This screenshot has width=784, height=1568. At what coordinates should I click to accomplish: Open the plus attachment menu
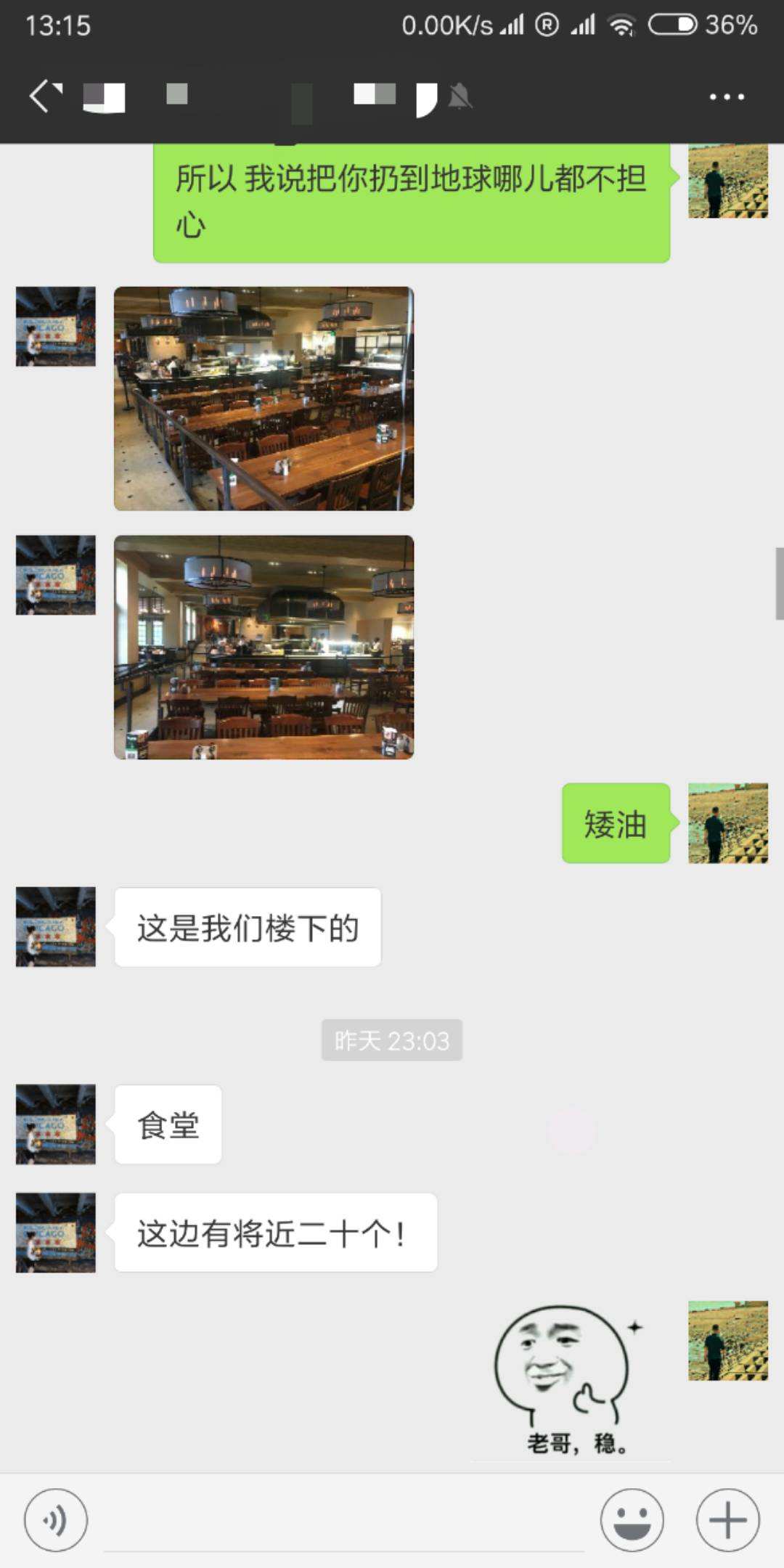point(727,1519)
